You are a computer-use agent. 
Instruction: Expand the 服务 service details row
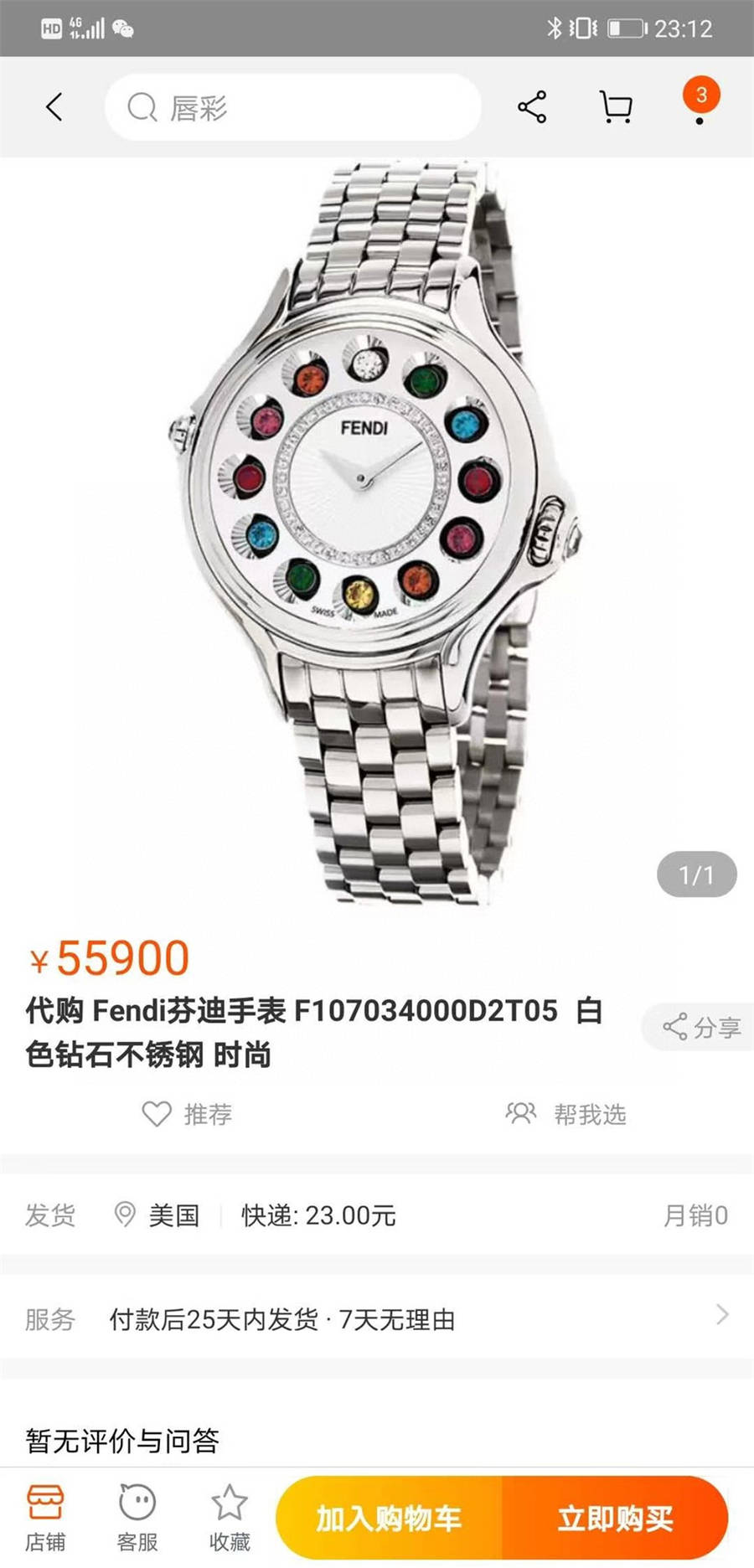point(377,1319)
